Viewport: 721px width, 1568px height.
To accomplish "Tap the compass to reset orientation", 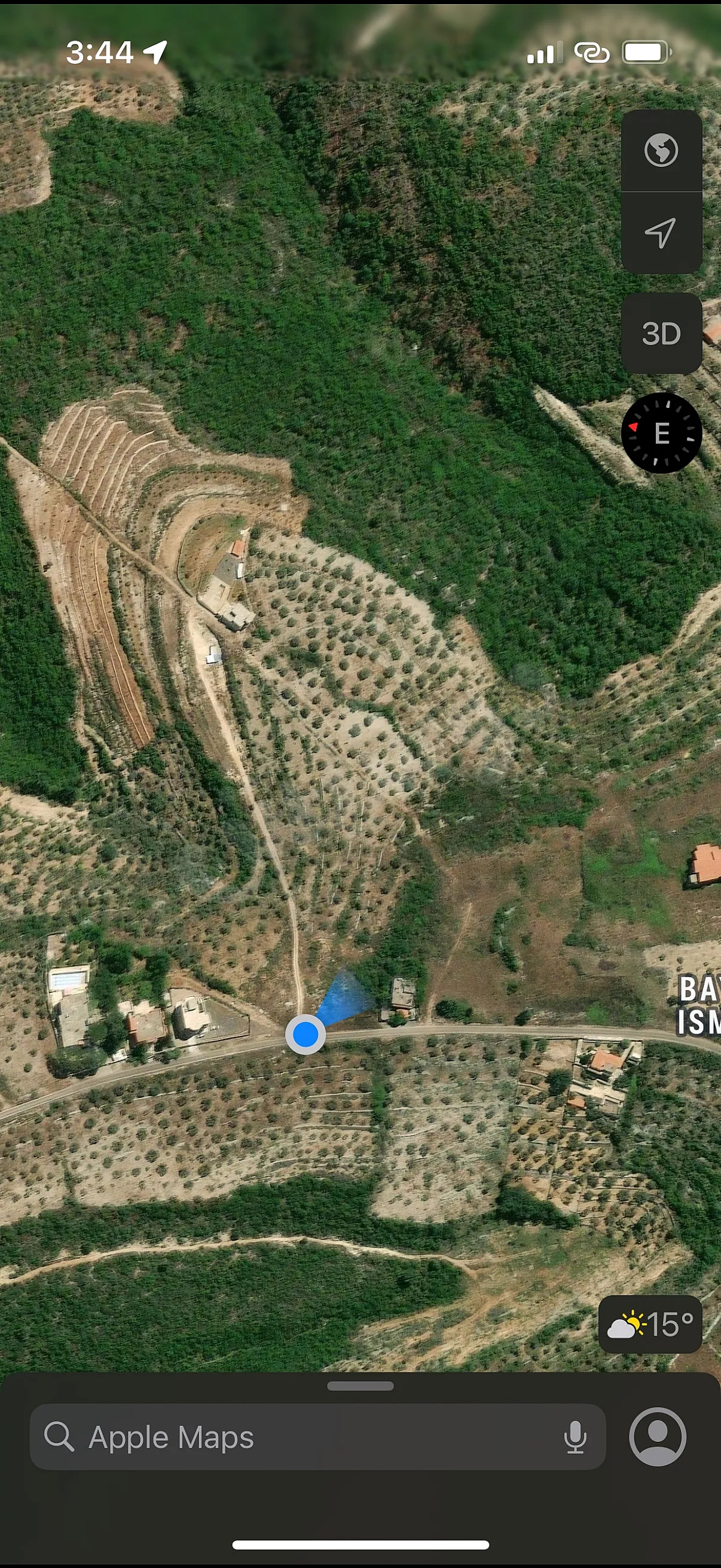I will (x=661, y=433).
